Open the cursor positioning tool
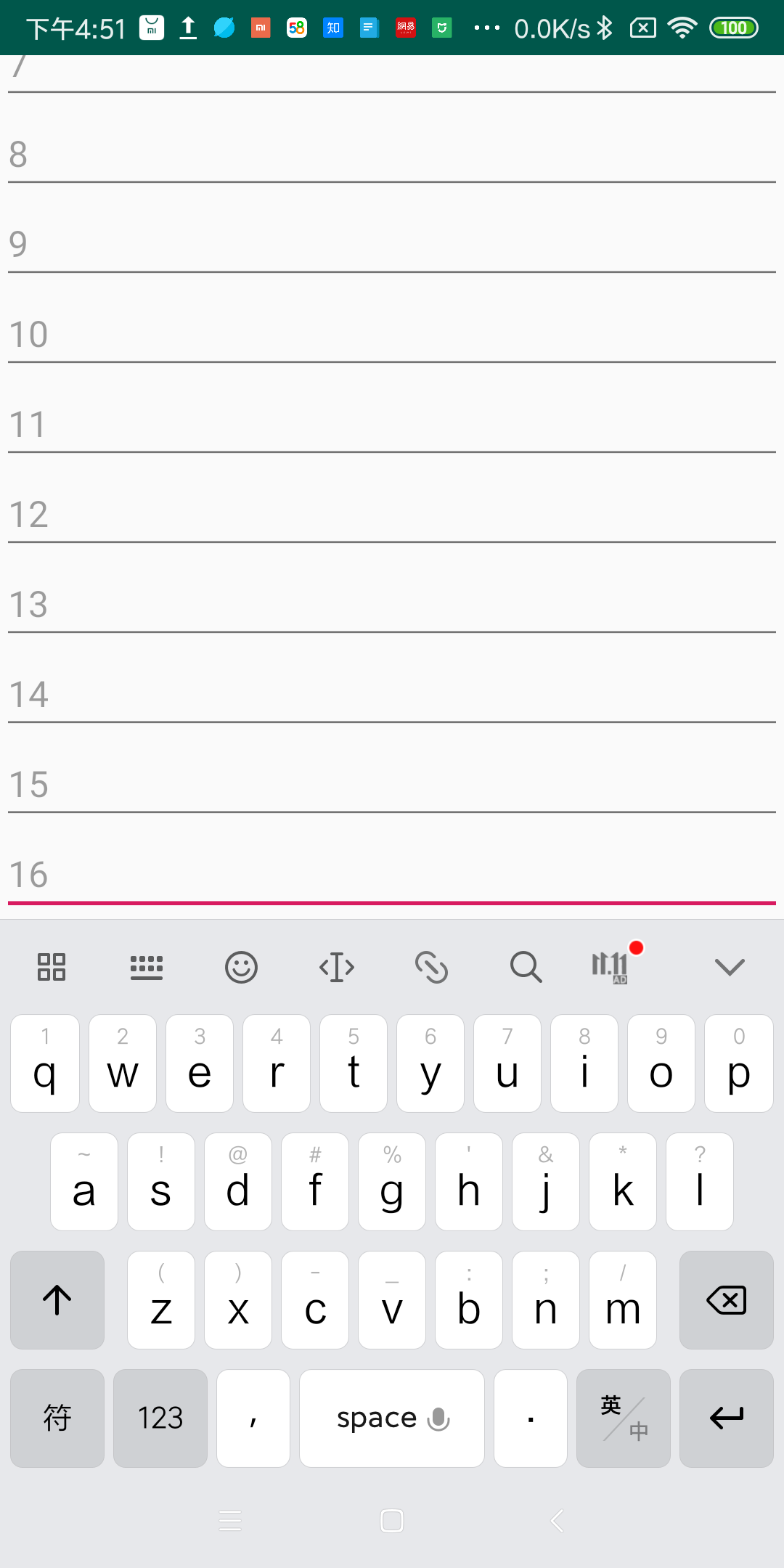This screenshot has width=784, height=1568. coord(337,967)
